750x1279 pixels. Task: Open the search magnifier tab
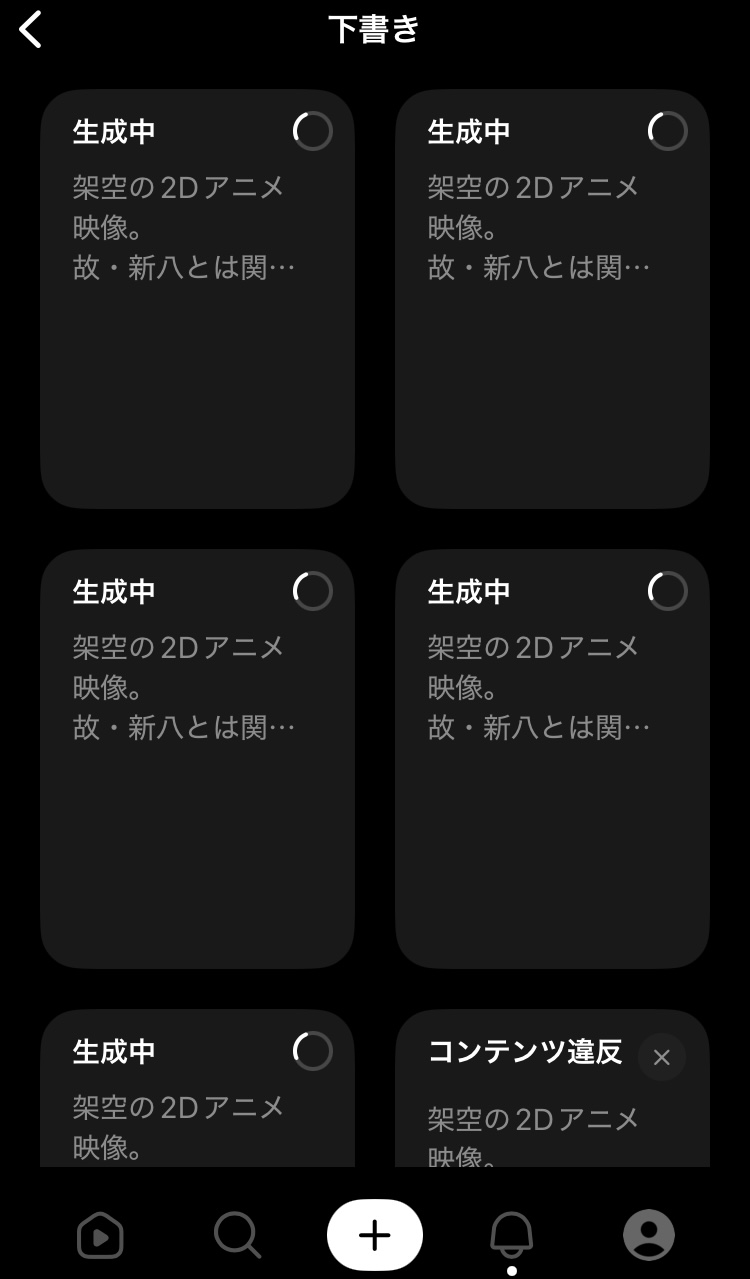(237, 1236)
